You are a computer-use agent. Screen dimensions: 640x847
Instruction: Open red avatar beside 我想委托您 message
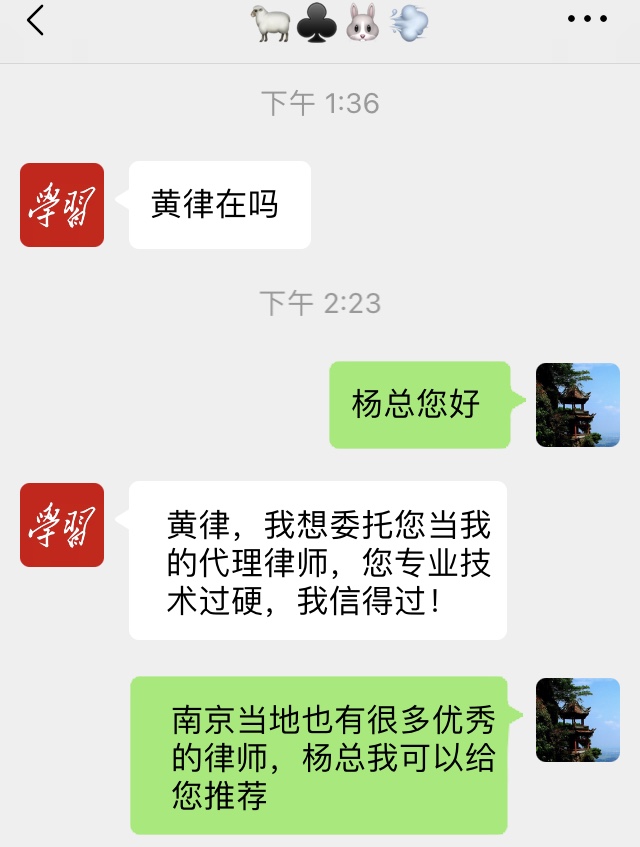tap(62, 524)
